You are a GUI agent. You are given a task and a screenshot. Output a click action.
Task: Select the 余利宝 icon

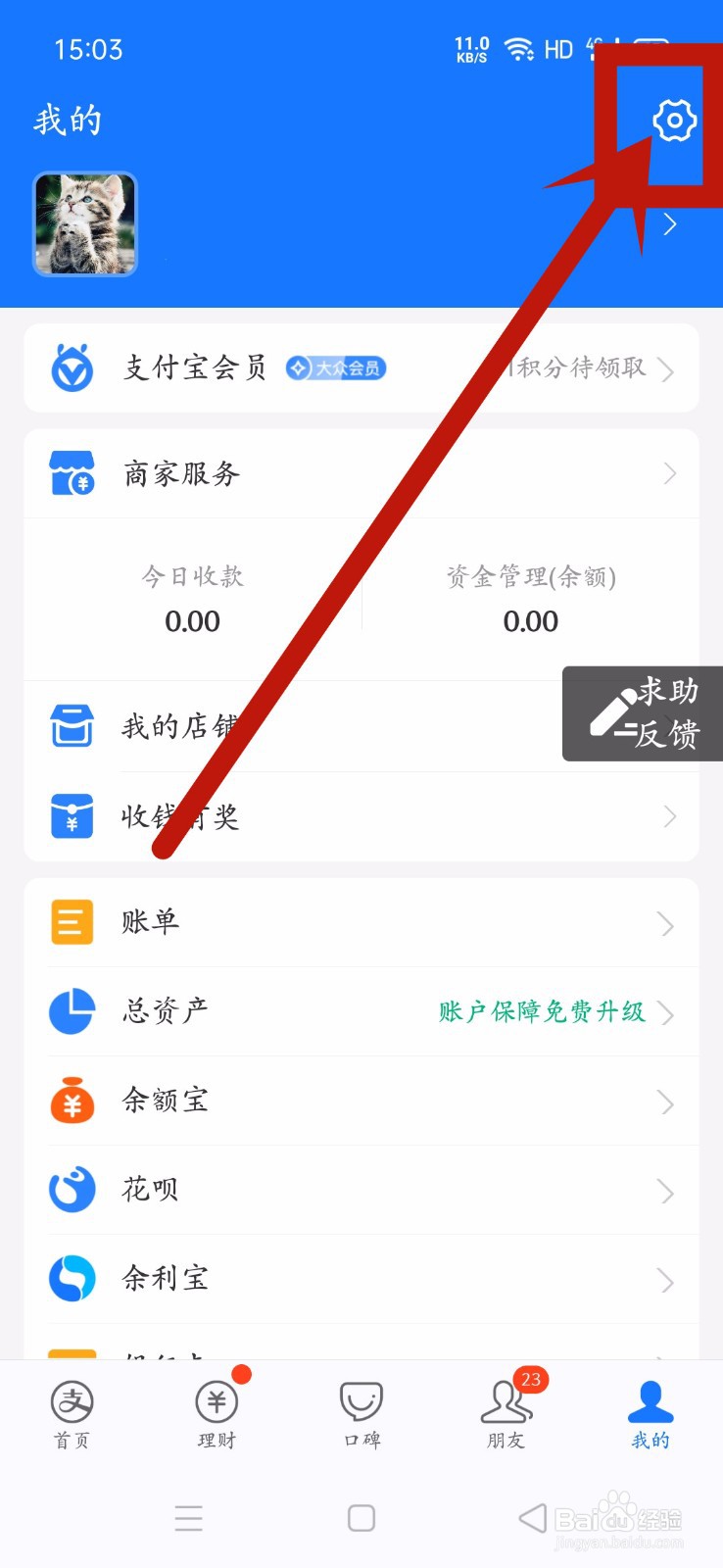(71, 1278)
